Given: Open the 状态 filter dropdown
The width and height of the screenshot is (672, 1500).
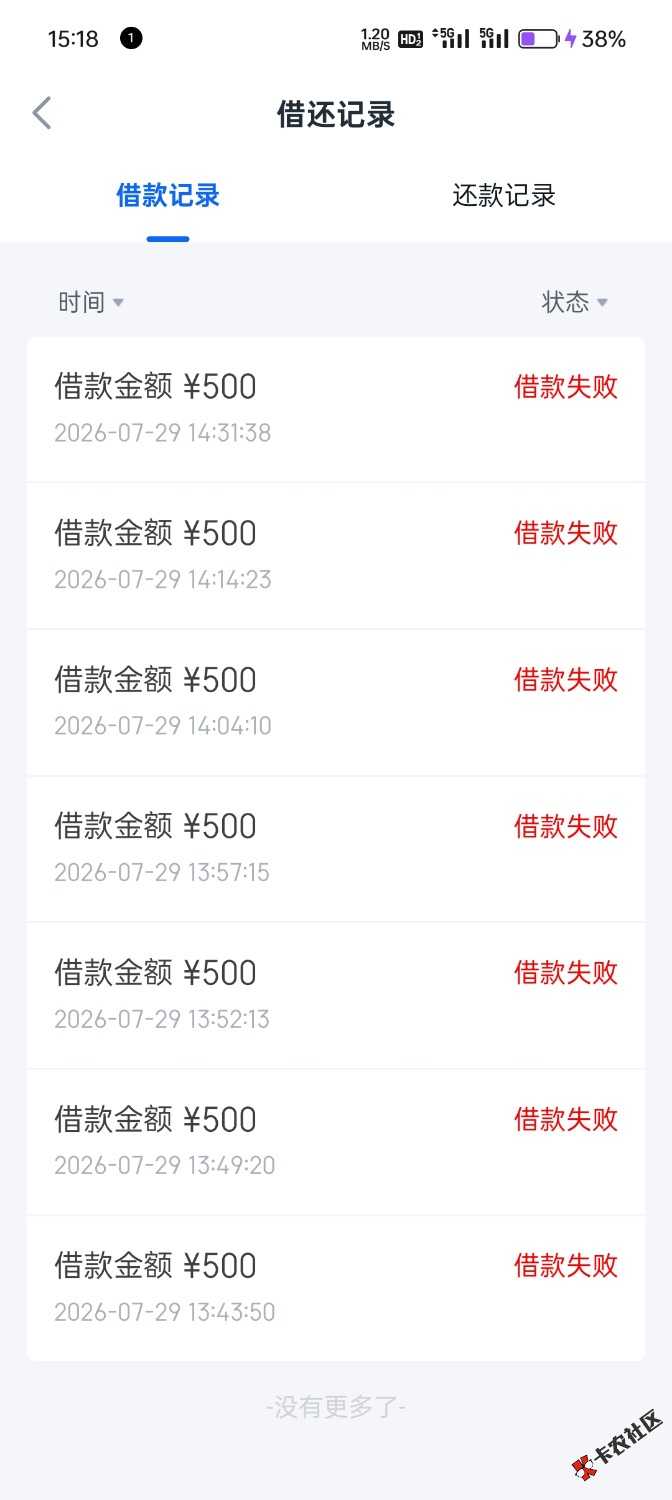Looking at the screenshot, I should [575, 302].
